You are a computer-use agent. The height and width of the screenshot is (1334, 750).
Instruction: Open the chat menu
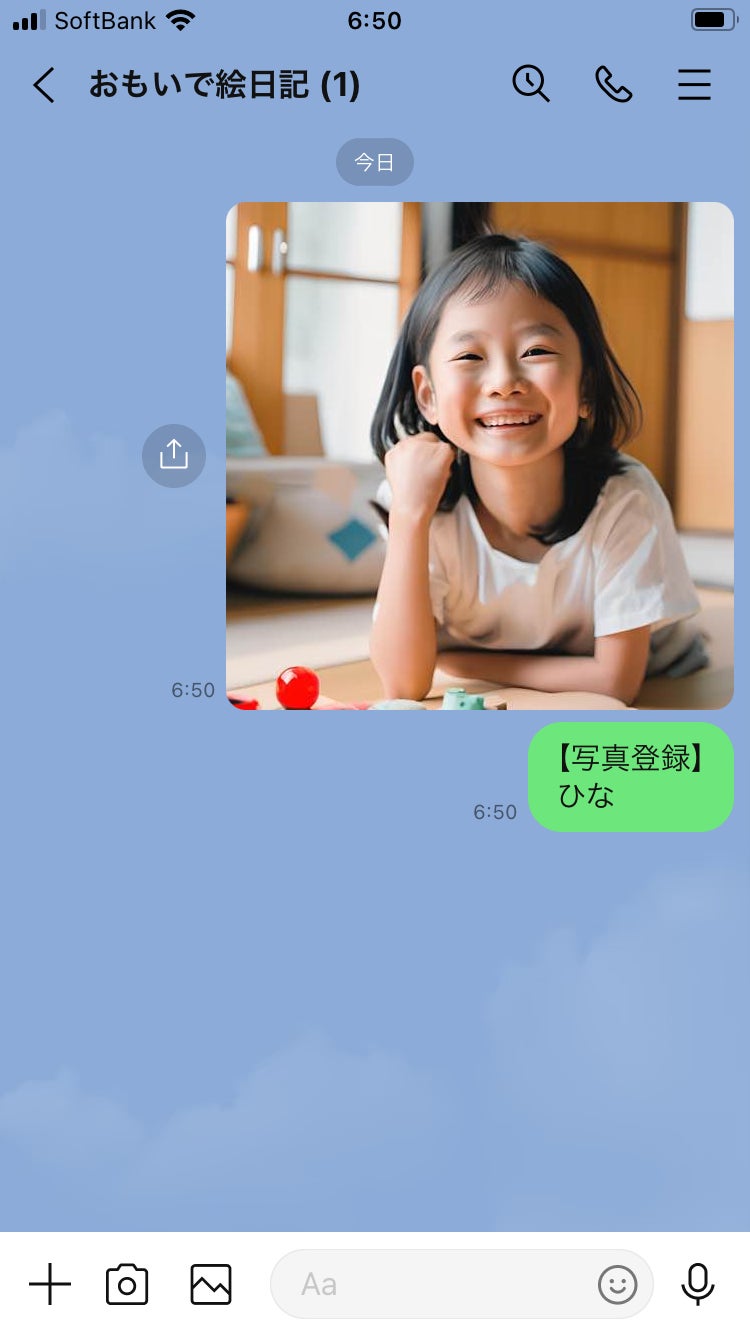pyautogui.click(x=694, y=86)
